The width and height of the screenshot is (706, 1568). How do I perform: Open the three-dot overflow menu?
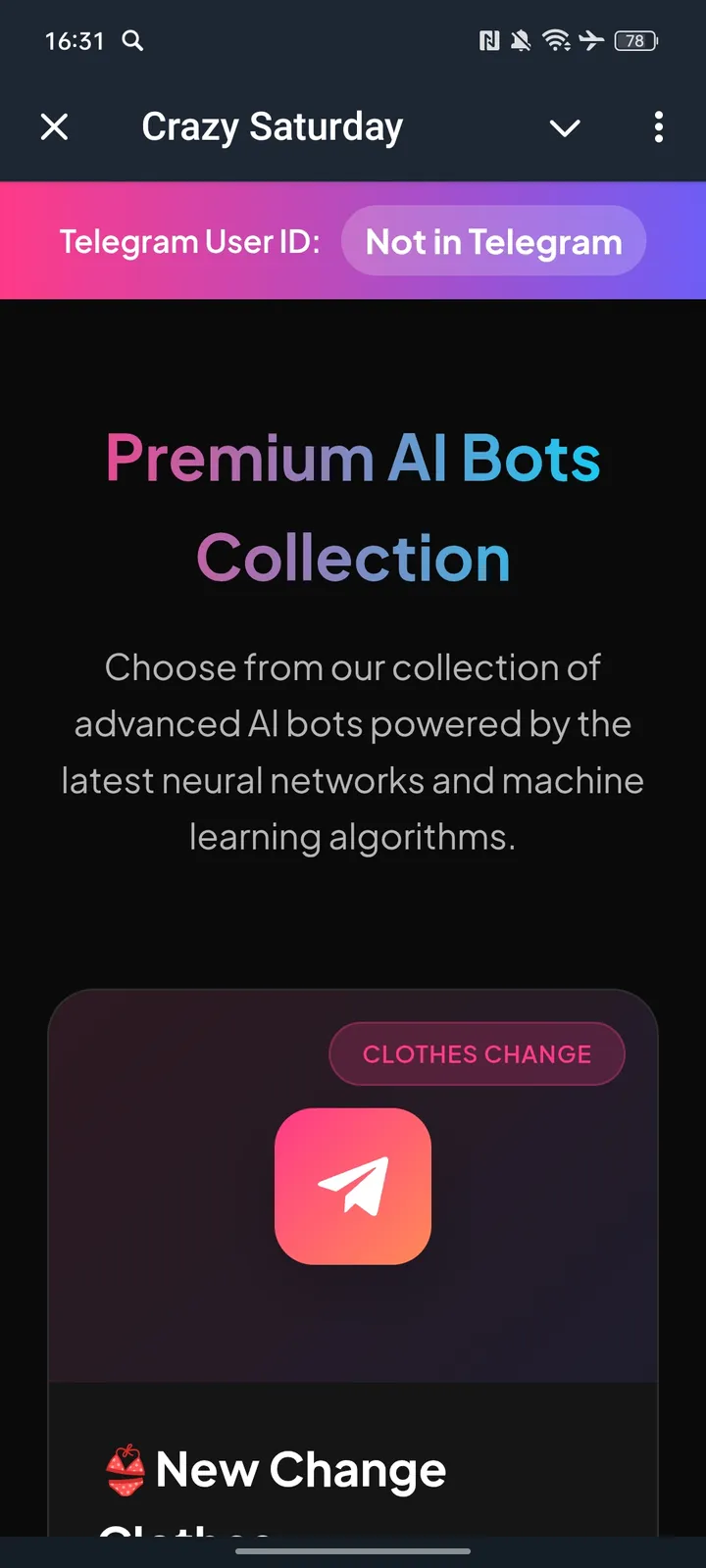[x=658, y=127]
